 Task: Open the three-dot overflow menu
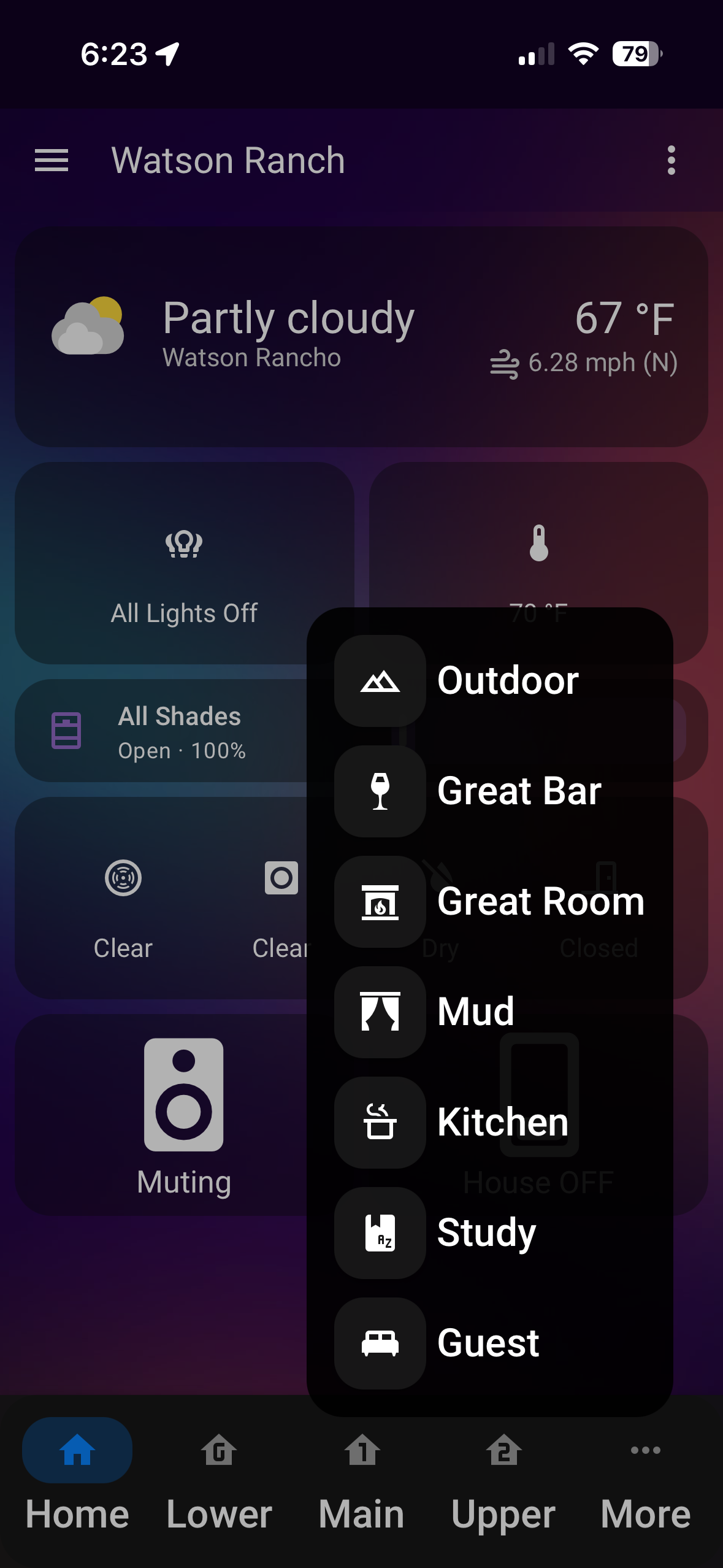[x=672, y=159]
